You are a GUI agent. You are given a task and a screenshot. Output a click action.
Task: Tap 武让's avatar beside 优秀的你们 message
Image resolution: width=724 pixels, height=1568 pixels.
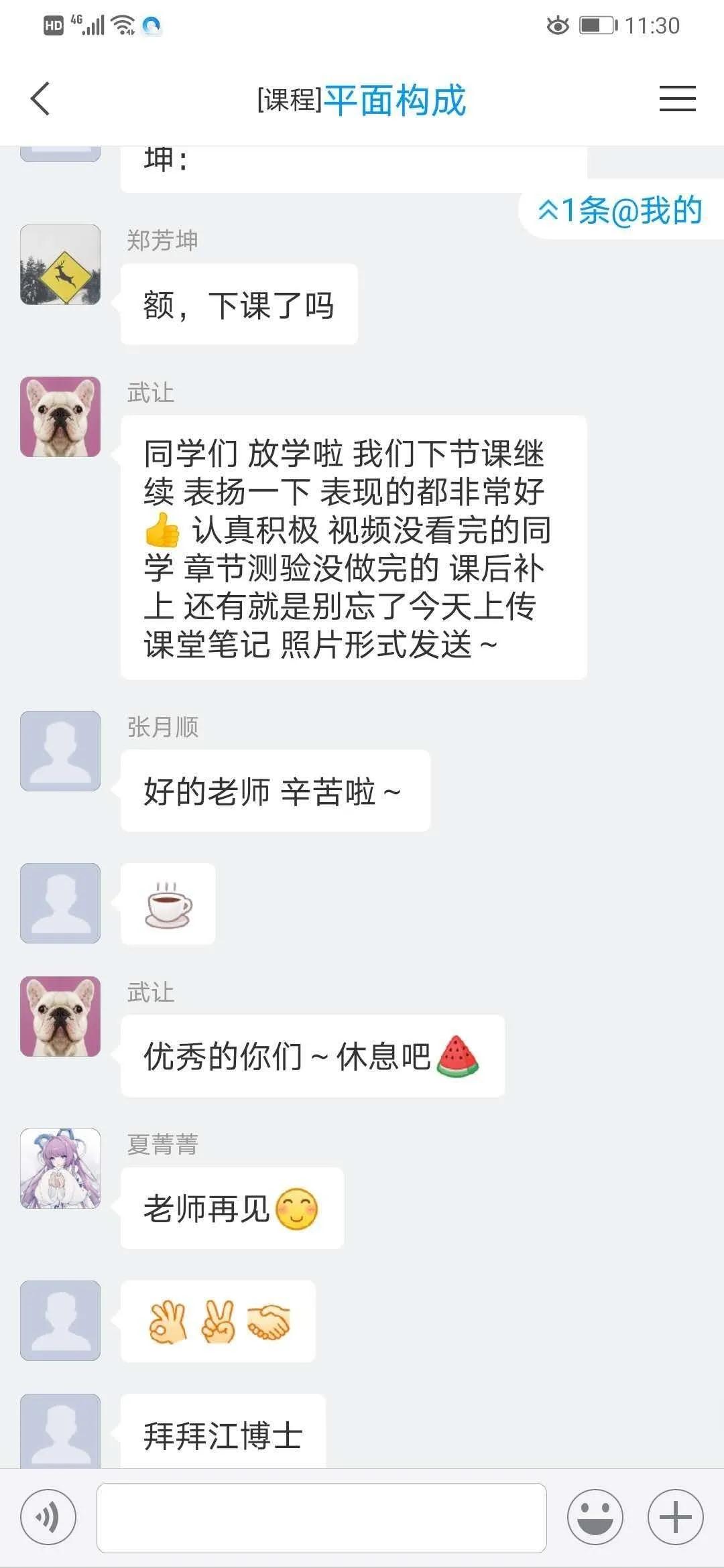[60, 1017]
